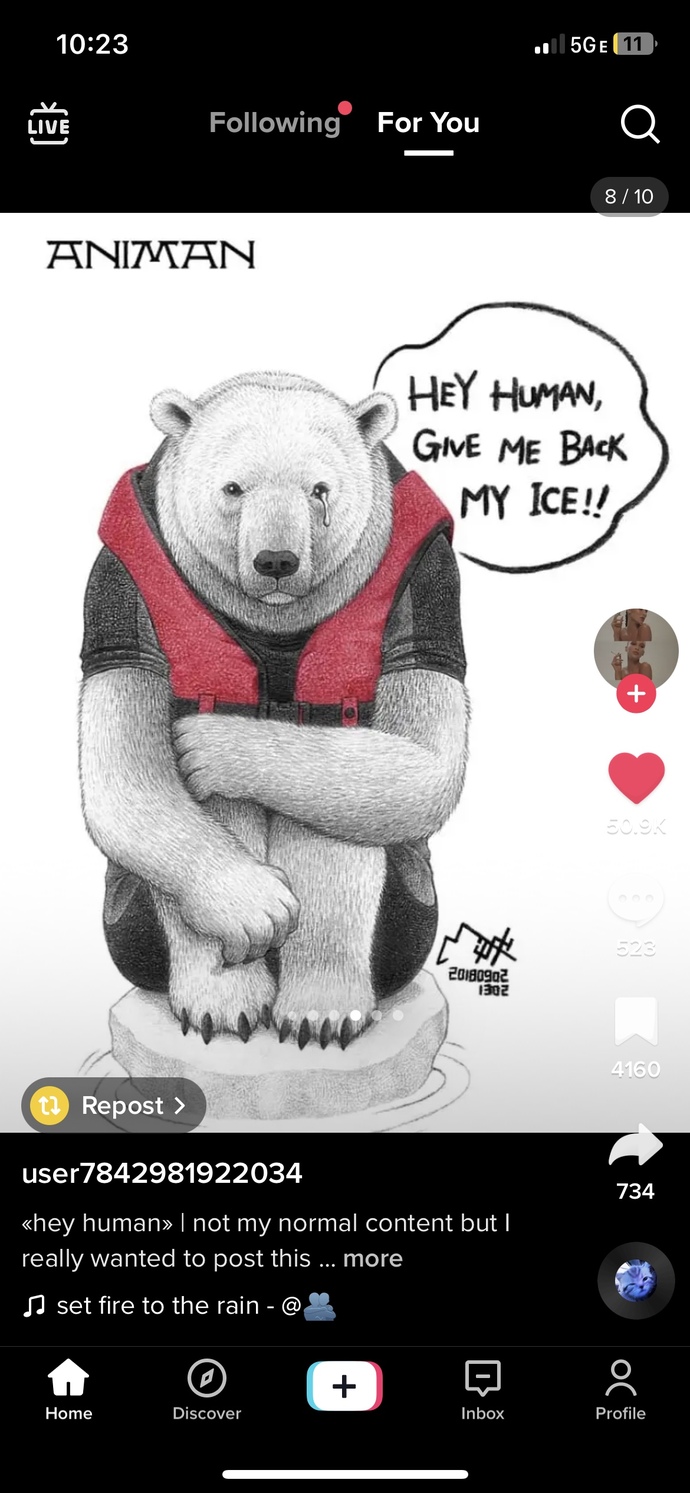Open the creator's profile picture

(636, 649)
